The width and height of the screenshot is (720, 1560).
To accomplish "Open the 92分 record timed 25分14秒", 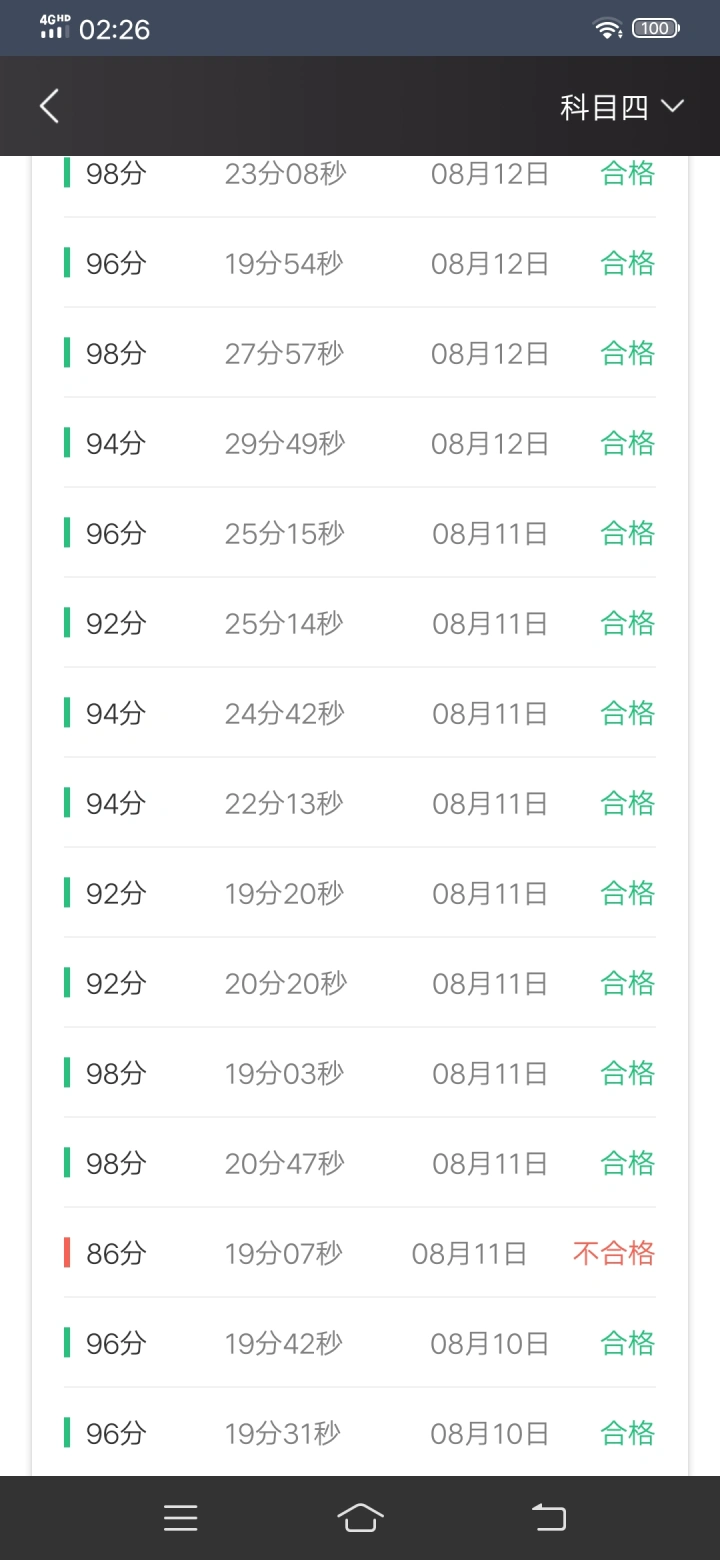I will (x=360, y=623).
